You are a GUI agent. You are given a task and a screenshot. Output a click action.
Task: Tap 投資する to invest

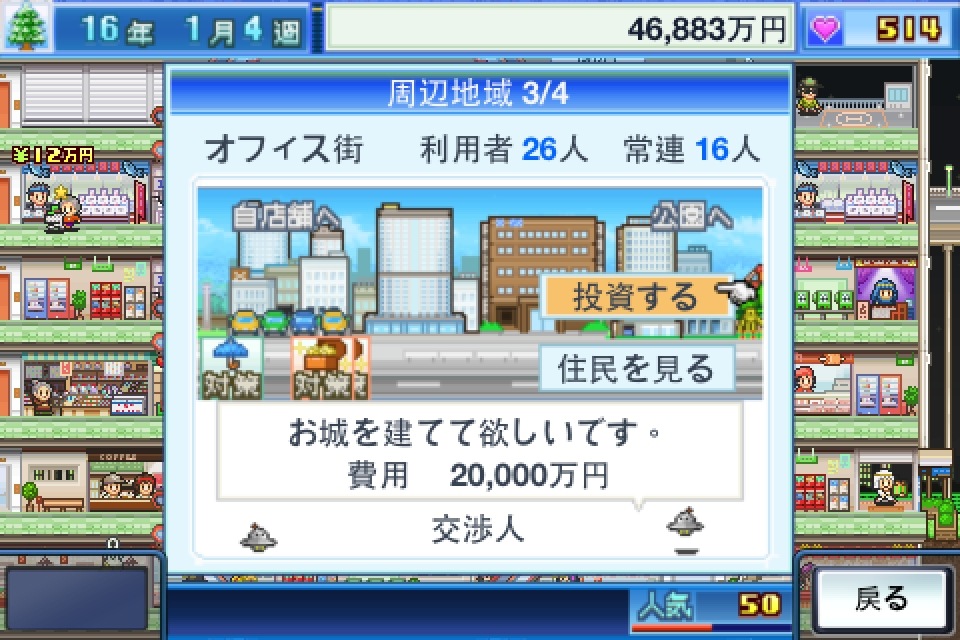636,297
